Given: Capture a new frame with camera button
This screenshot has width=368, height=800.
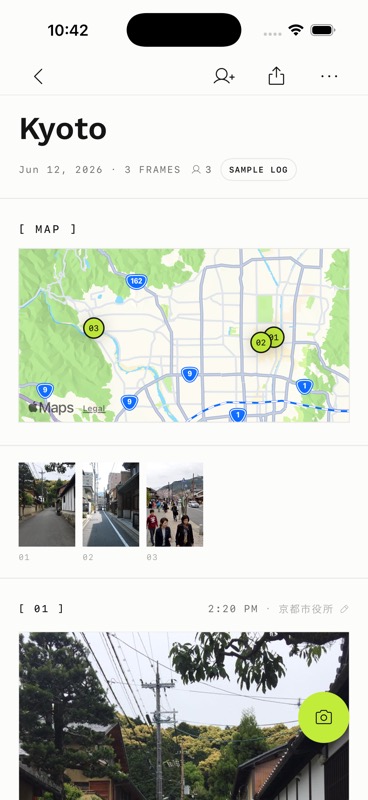Looking at the screenshot, I should [324, 717].
